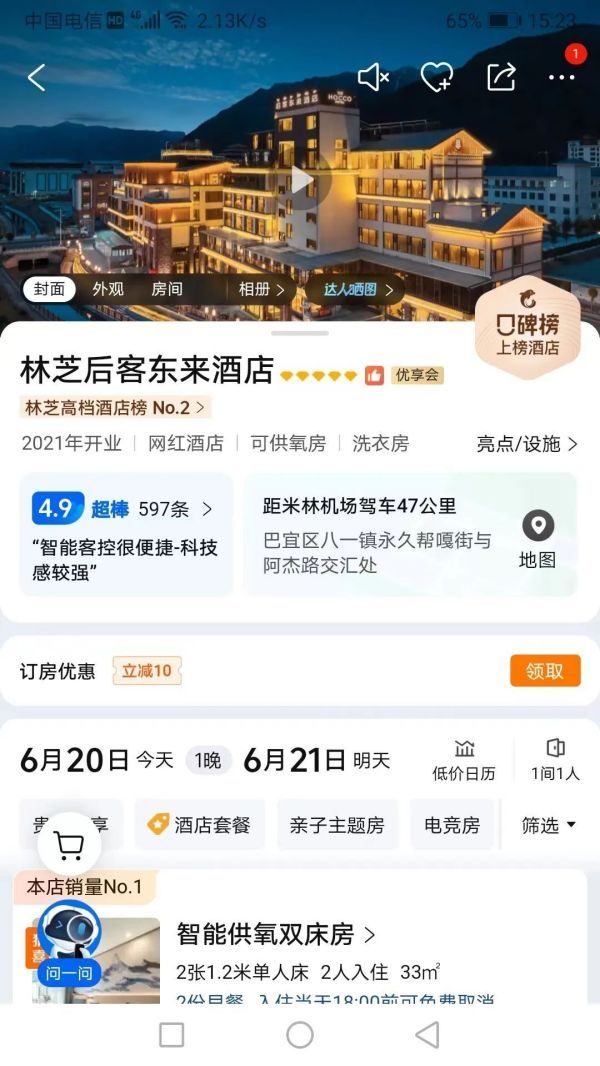Open the 筛选 filter dropdown
The width and height of the screenshot is (600, 1066).
[x=549, y=825]
